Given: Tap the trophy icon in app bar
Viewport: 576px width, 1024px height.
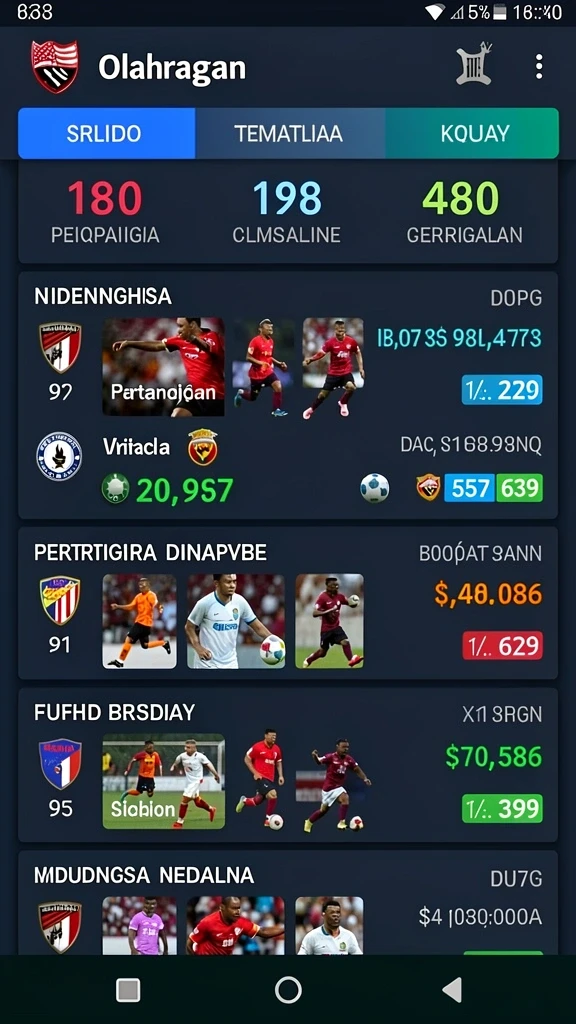Looking at the screenshot, I should click(473, 64).
